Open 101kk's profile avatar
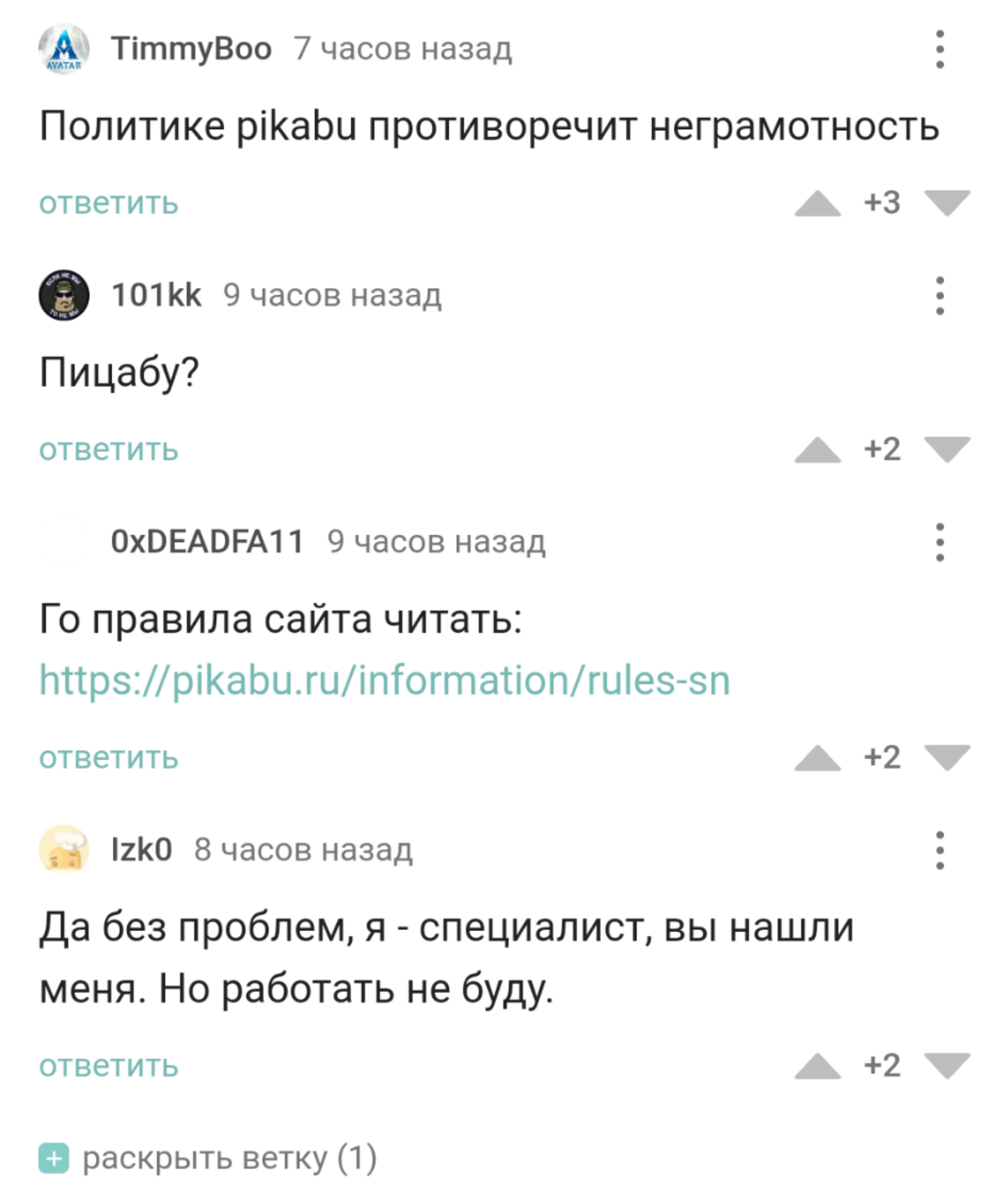Viewport: 1008px width, 1197px height. point(64,295)
